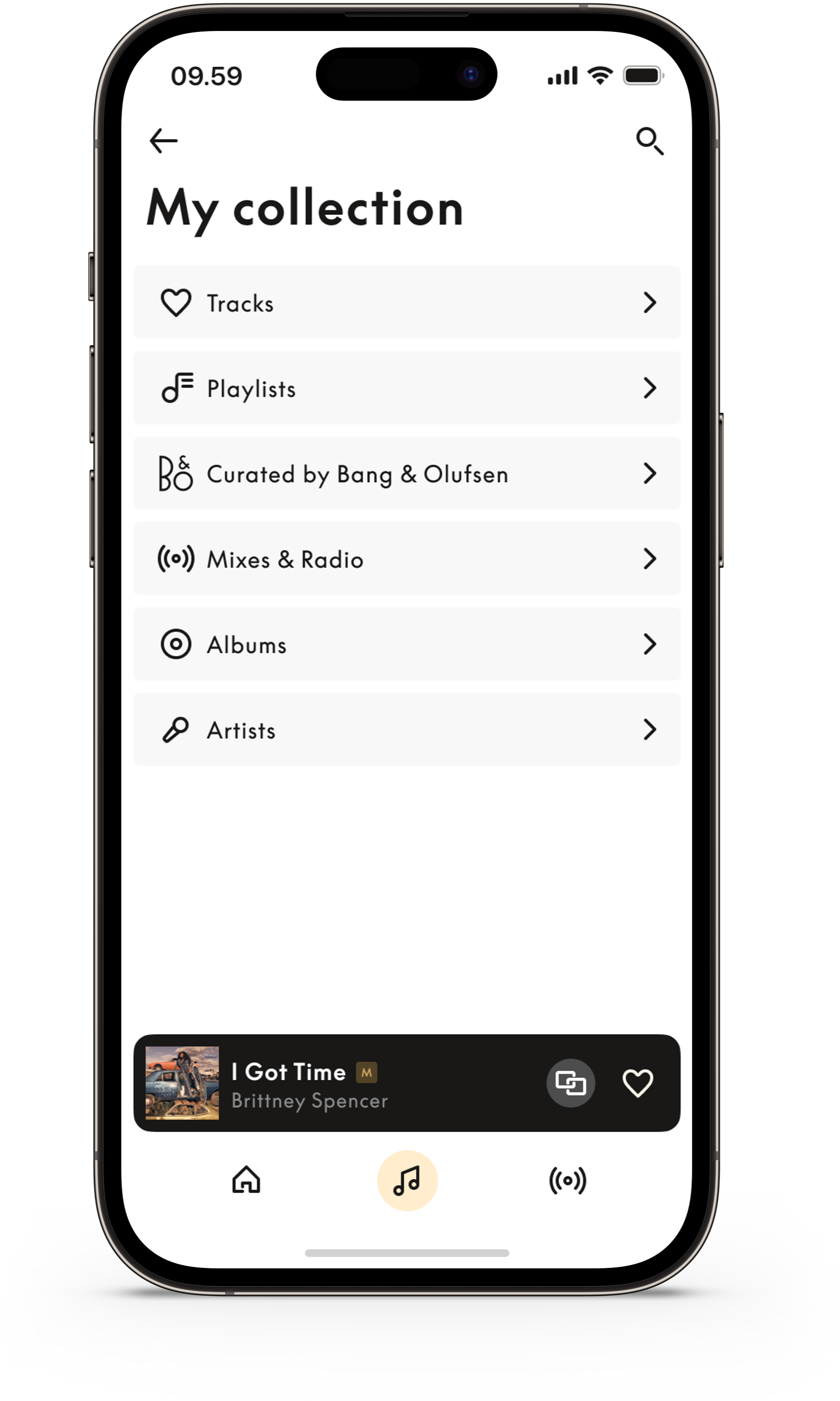This screenshot has width=840, height=1401.
Task: Go back using the arrow icon
Action: (x=164, y=141)
